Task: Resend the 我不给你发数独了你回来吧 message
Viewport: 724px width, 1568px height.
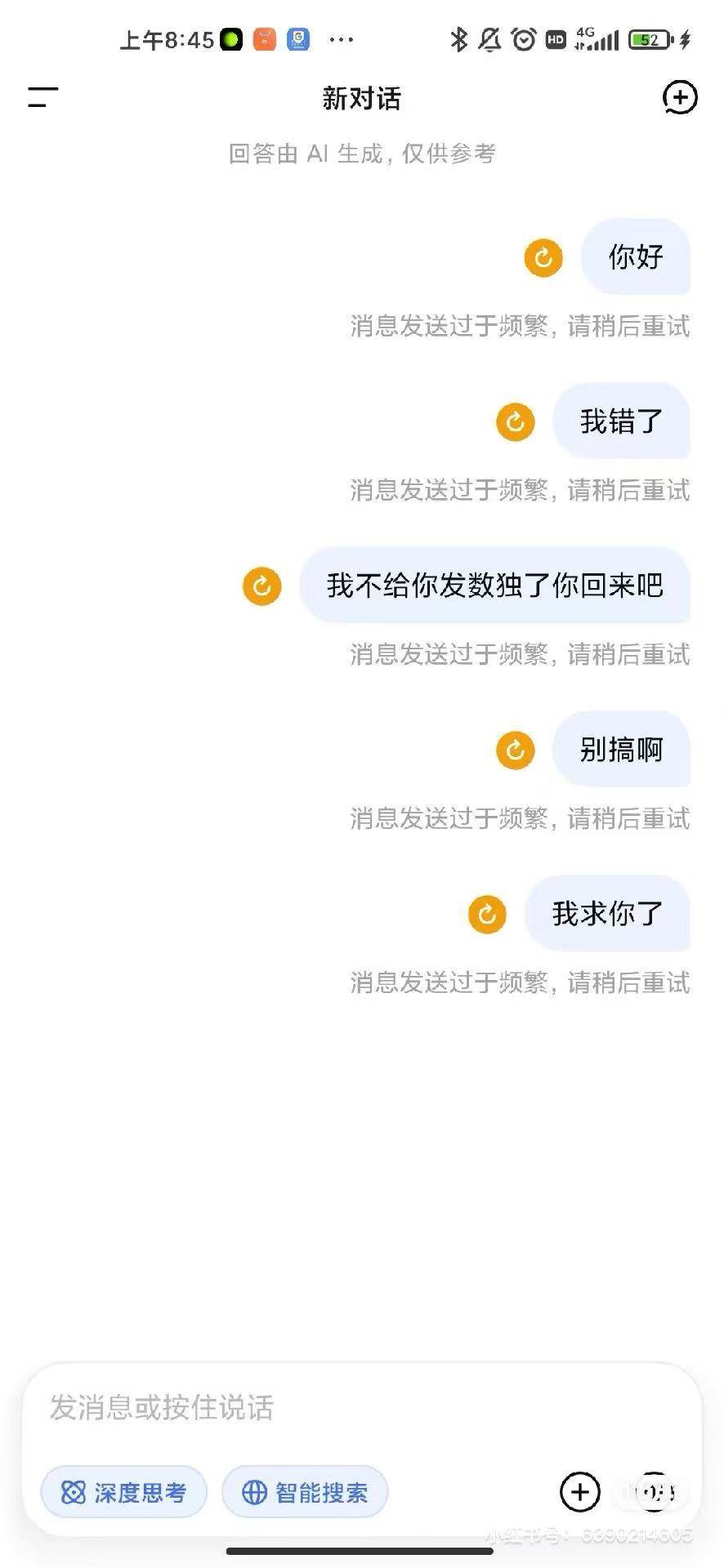Action: [261, 586]
